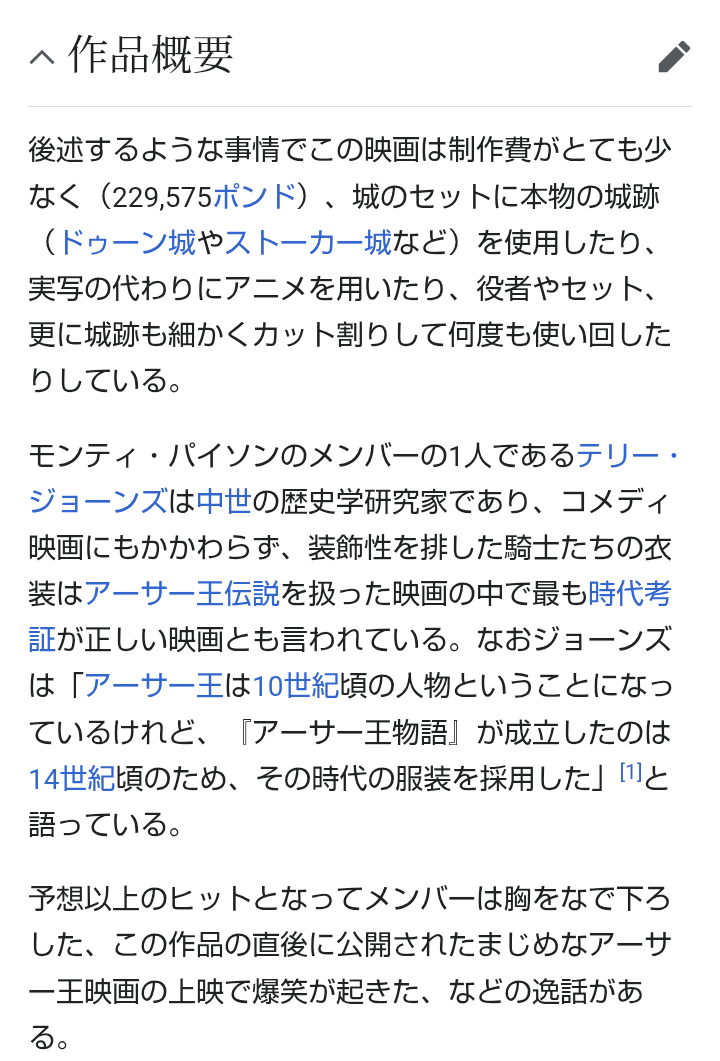This screenshot has width=720, height=1061.
Task: Open the アーサー王 link in the quote
Action: point(153,686)
